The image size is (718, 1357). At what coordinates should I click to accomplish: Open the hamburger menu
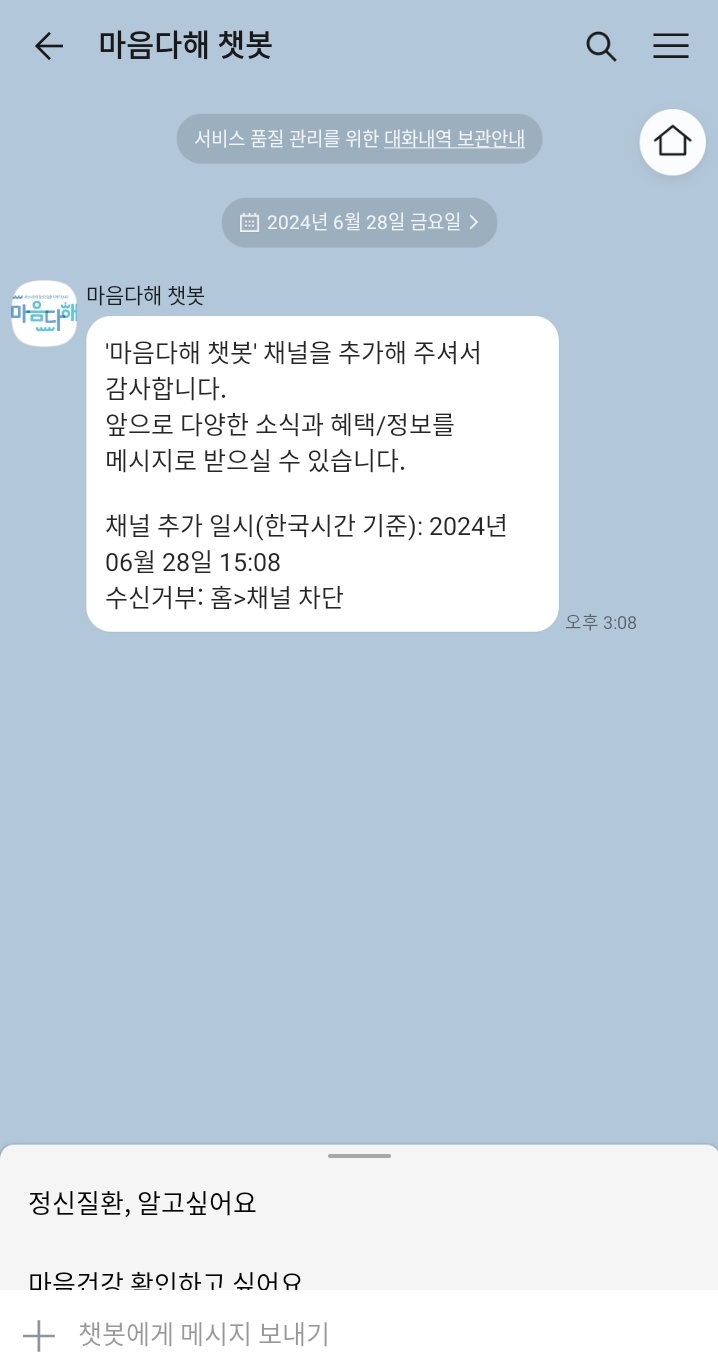pyautogui.click(x=670, y=46)
